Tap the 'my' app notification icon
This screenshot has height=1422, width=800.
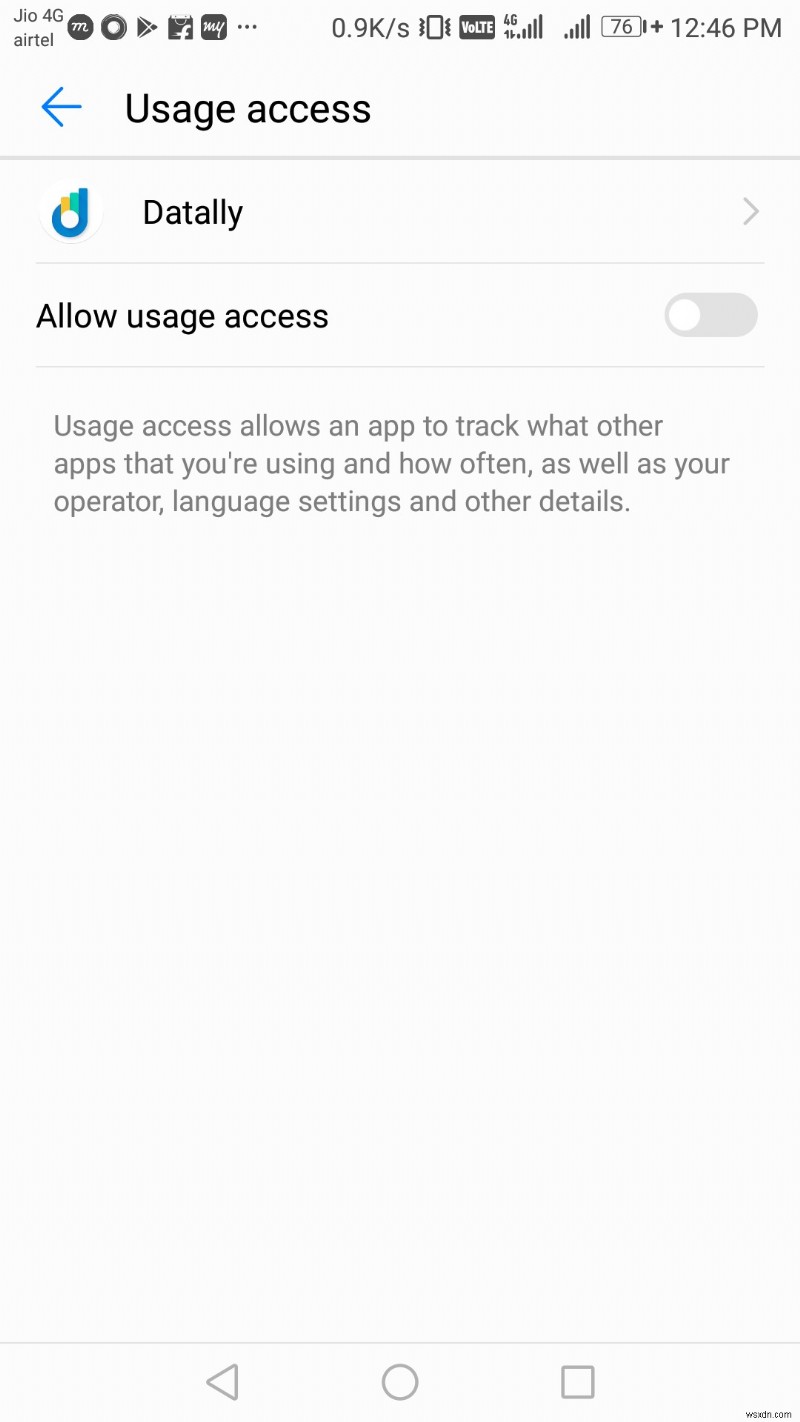point(214,27)
